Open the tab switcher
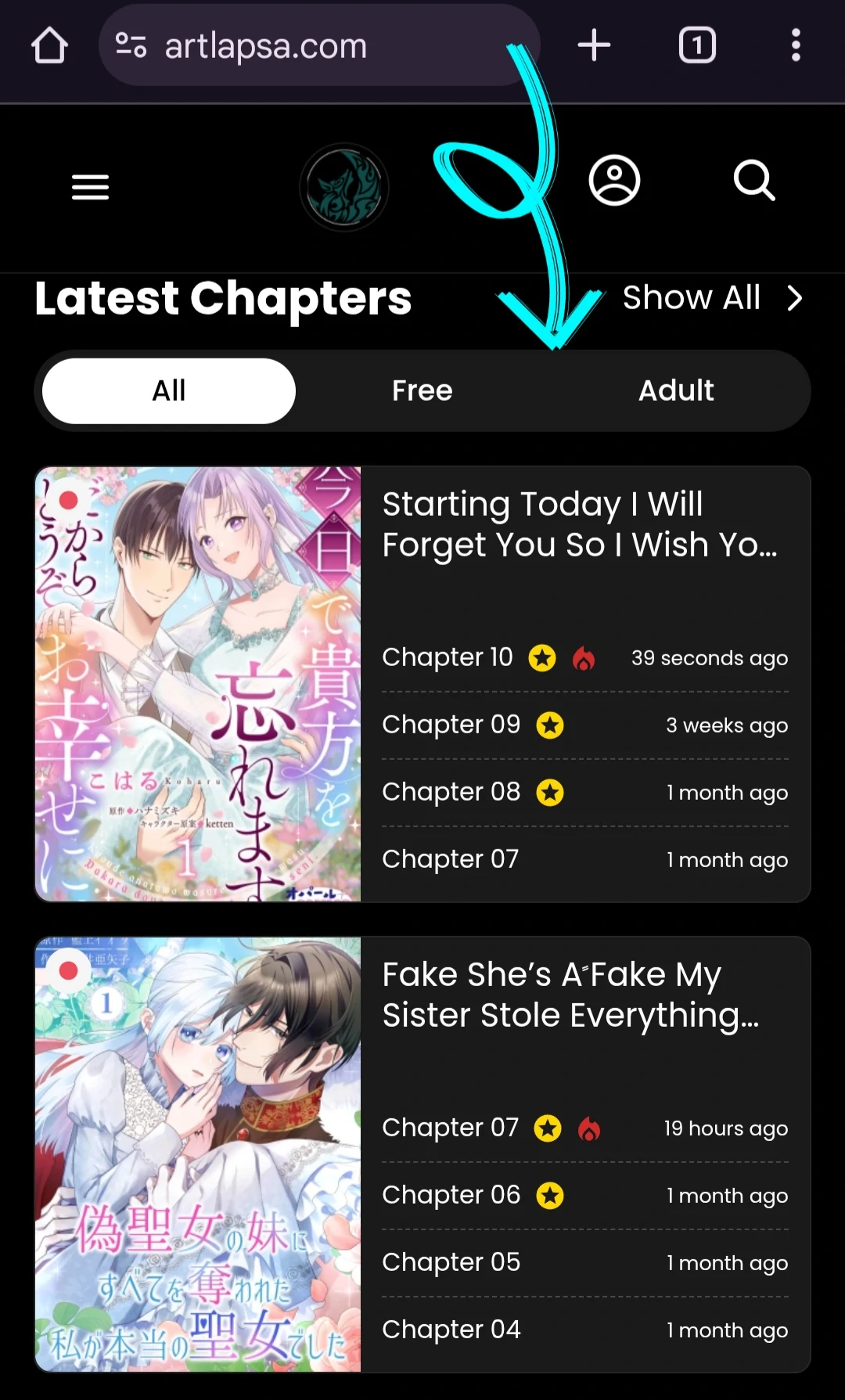Image resolution: width=845 pixels, height=1400 pixels. [x=696, y=45]
